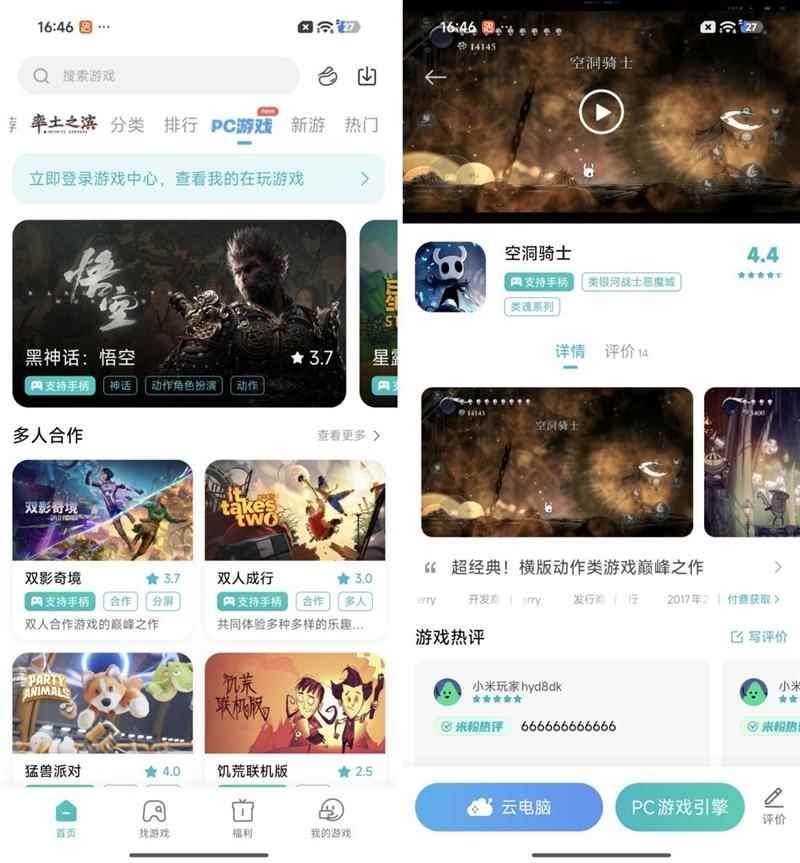Switch to the 分类 tab

[x=127, y=125]
